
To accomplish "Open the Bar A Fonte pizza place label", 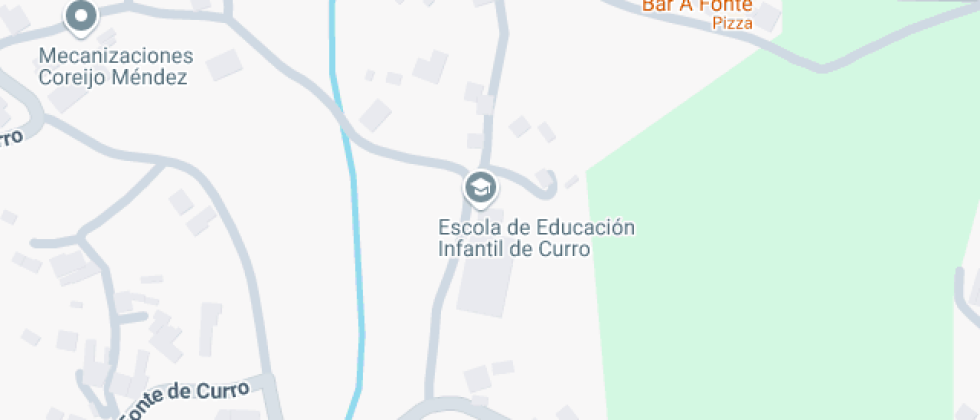I will point(697,14).
